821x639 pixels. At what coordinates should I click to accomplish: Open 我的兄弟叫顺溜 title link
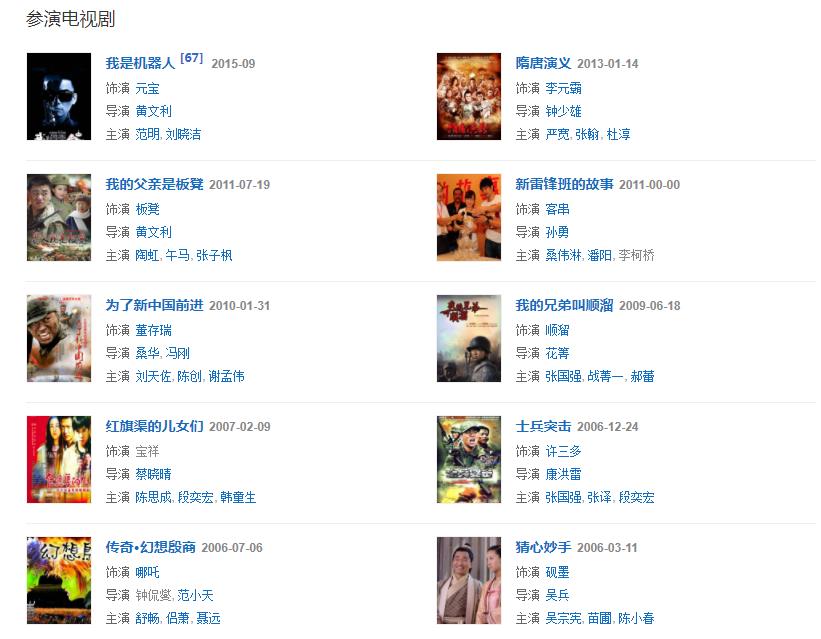564,305
